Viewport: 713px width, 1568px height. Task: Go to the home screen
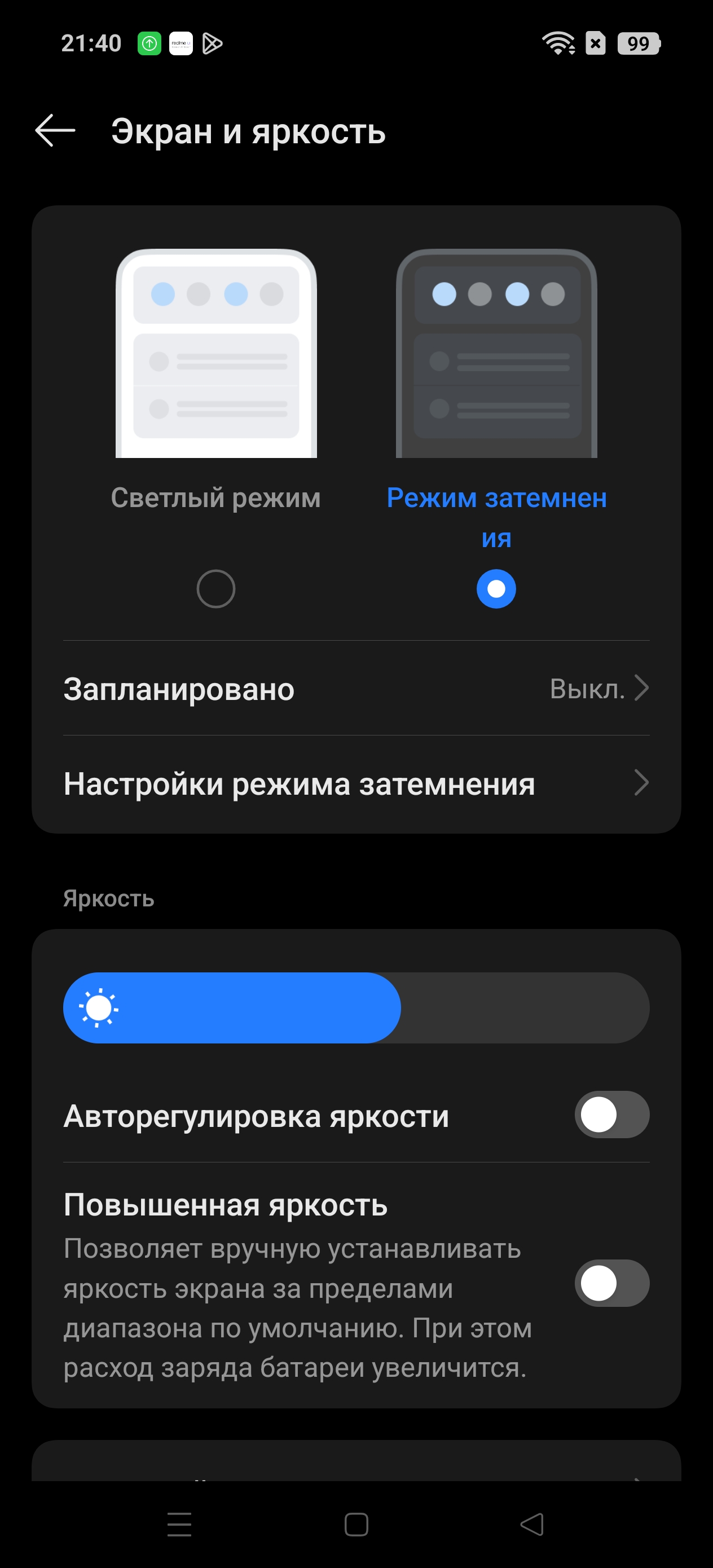click(x=356, y=1524)
